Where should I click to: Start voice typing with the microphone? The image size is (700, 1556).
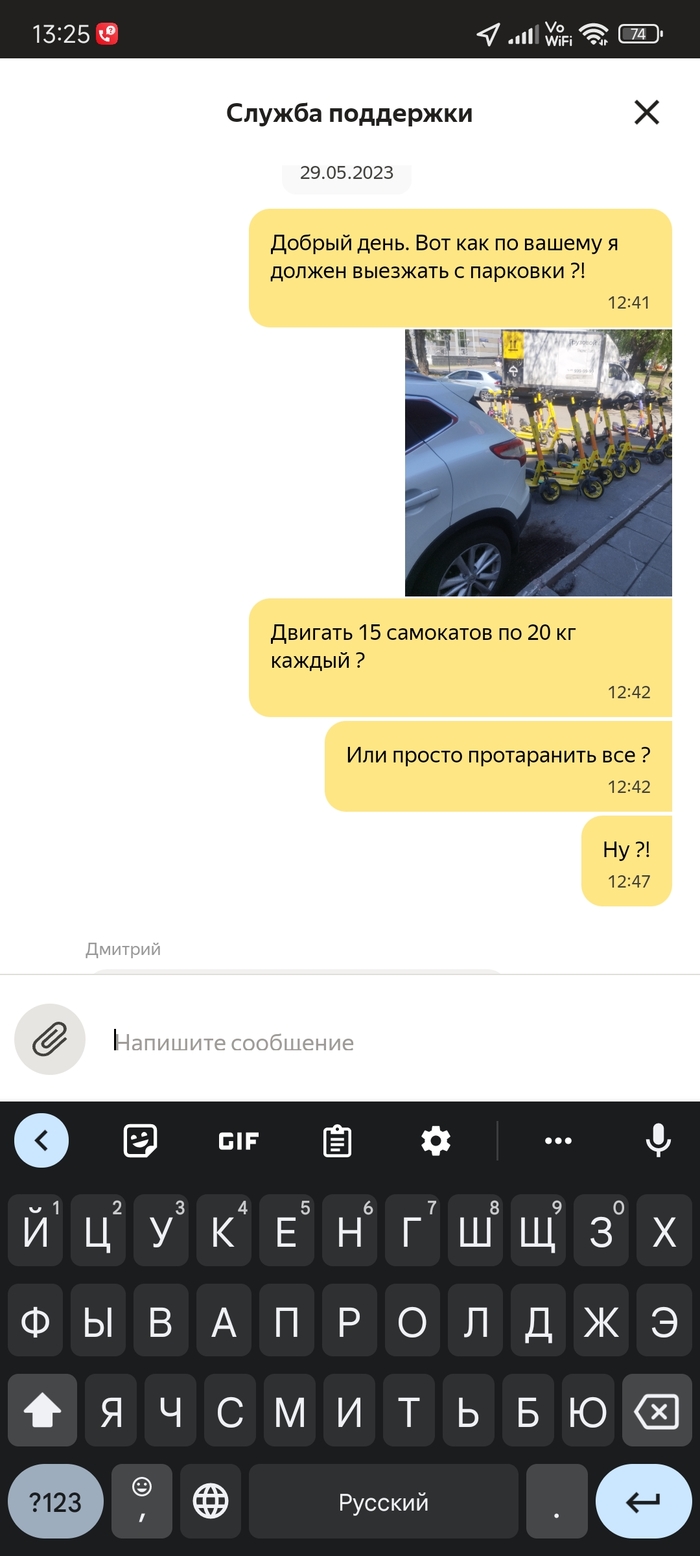[657, 1140]
